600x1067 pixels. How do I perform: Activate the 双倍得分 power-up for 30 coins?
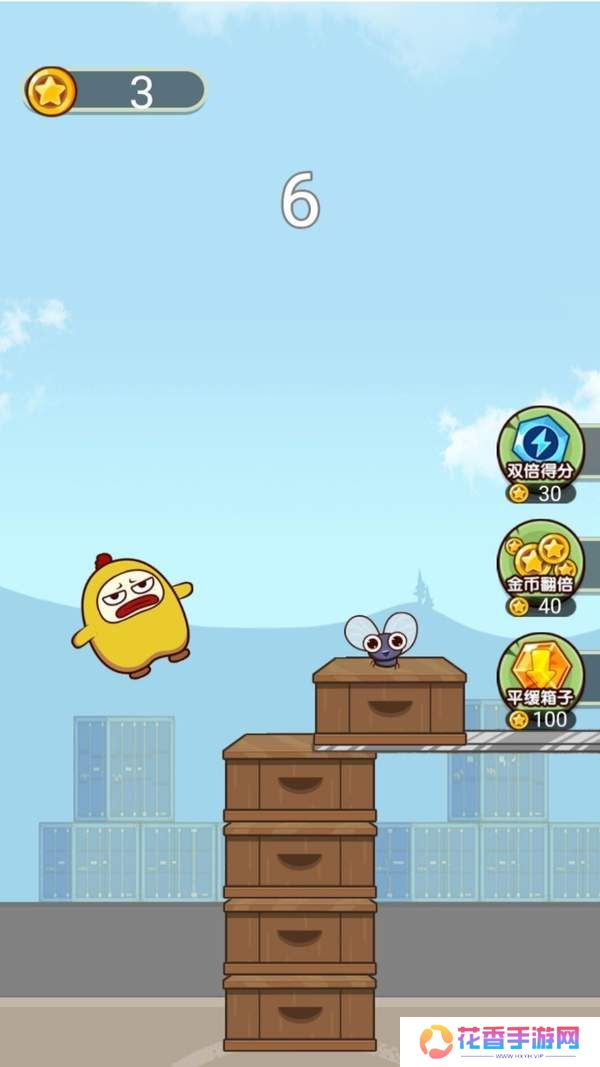coord(540,450)
